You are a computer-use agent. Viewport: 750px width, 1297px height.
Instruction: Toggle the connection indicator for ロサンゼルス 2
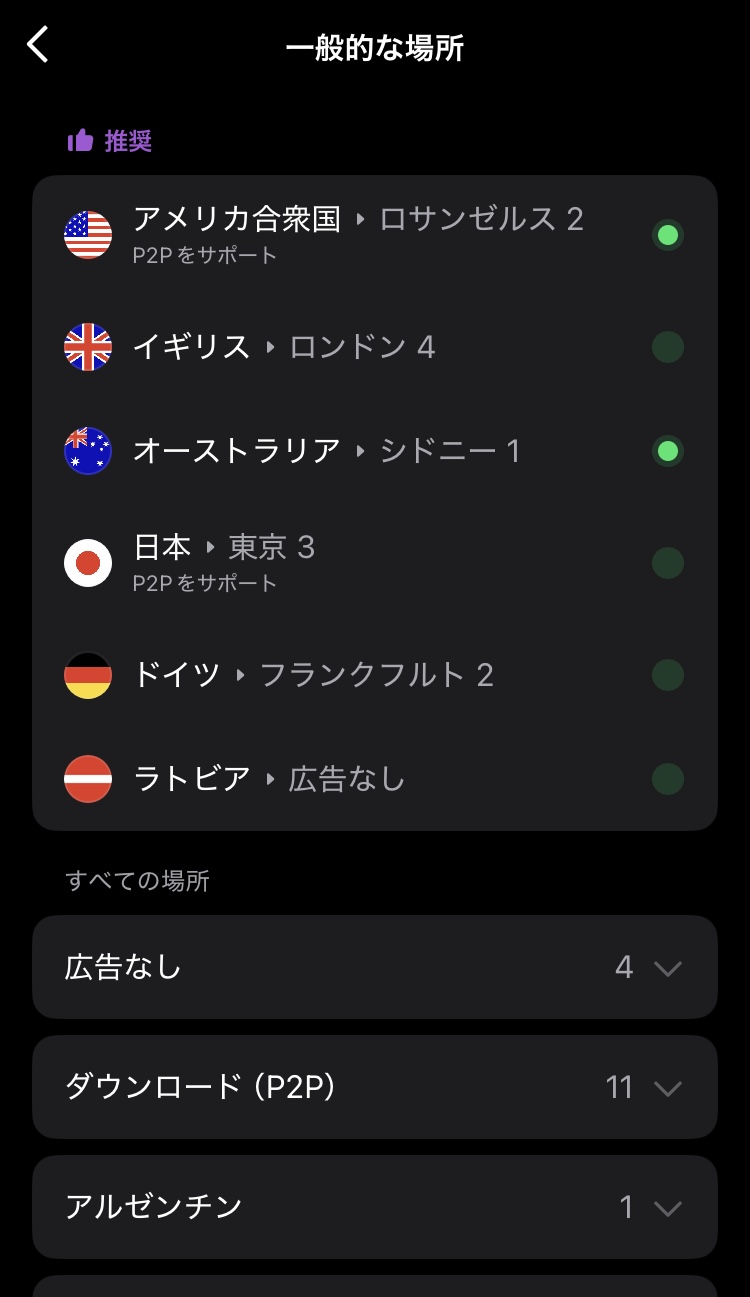tap(667, 234)
